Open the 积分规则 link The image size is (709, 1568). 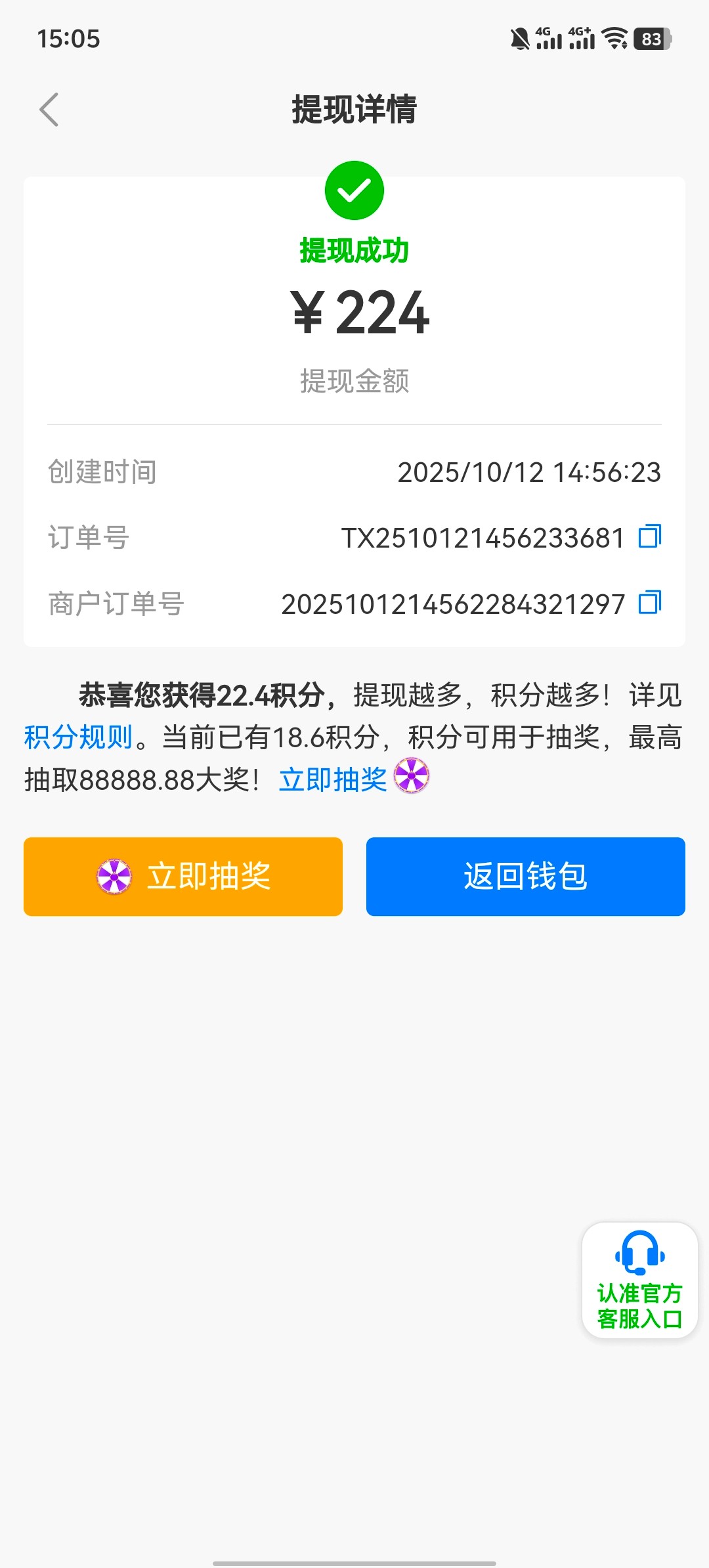[x=79, y=737]
